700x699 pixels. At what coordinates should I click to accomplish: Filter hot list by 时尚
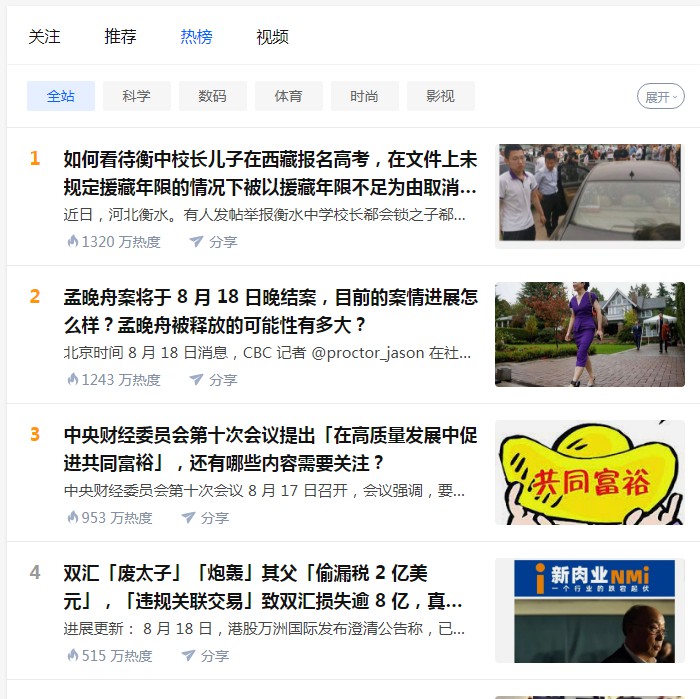coord(365,96)
